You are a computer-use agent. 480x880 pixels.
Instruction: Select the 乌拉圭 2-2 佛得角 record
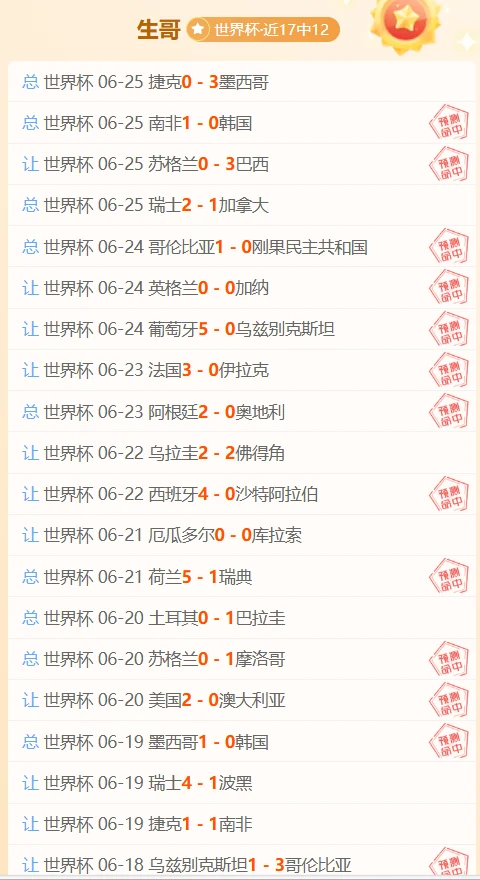click(241, 453)
